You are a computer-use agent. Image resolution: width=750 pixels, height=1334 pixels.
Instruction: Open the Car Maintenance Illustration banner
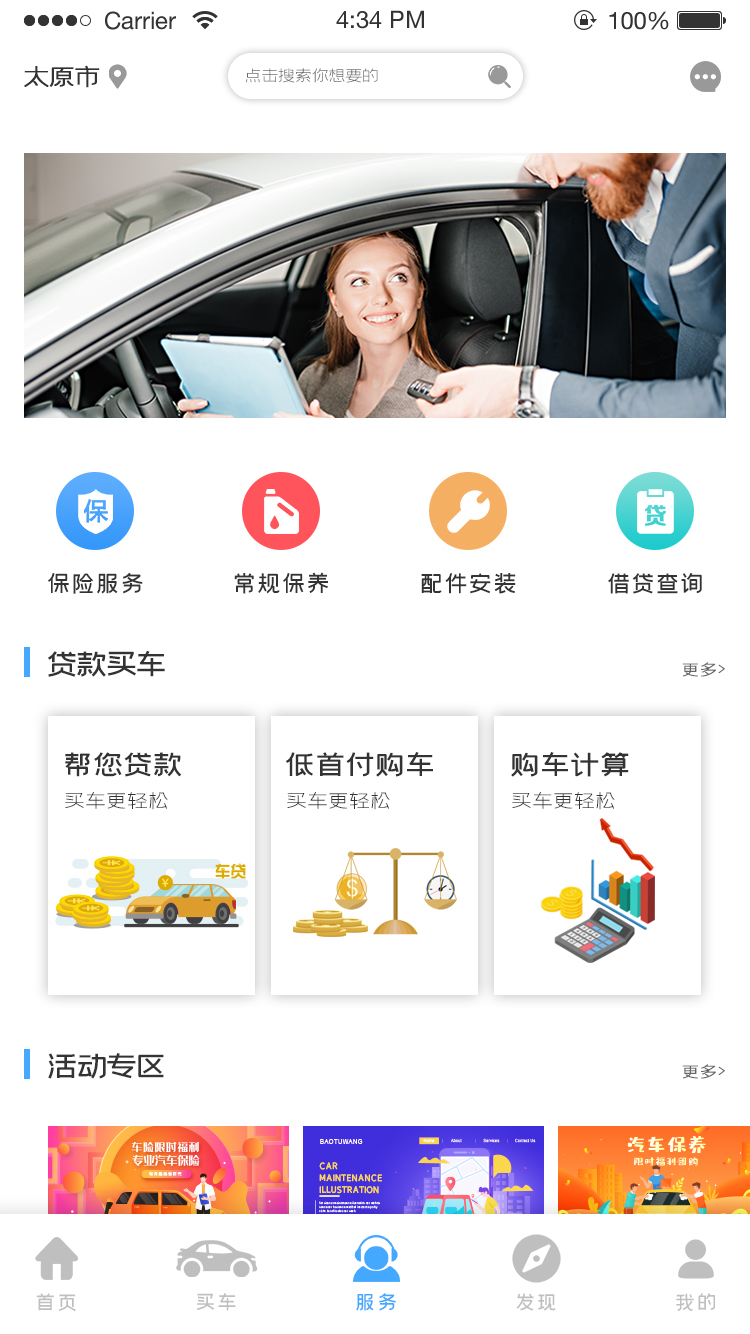423,1170
